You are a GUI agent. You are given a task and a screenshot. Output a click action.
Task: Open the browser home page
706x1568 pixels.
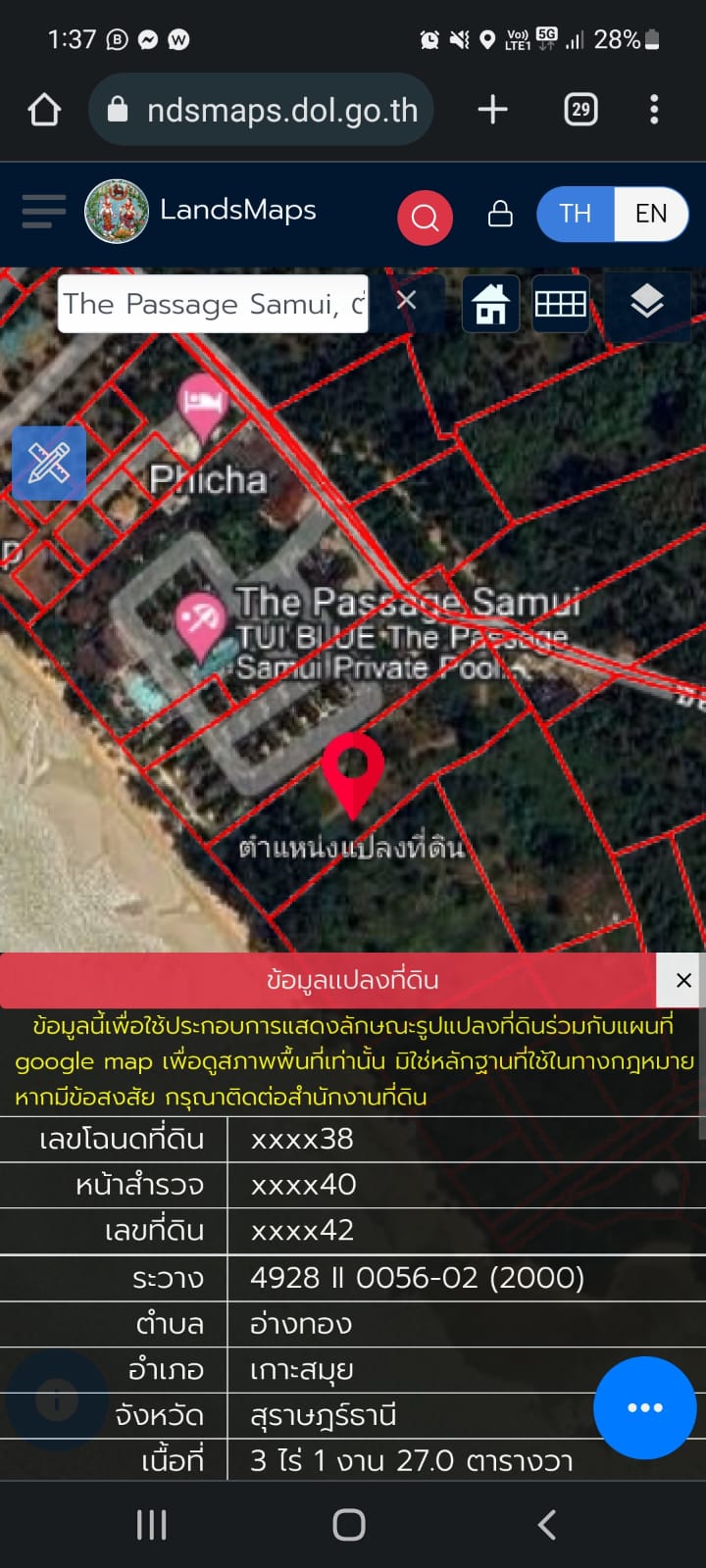pyautogui.click(x=44, y=110)
